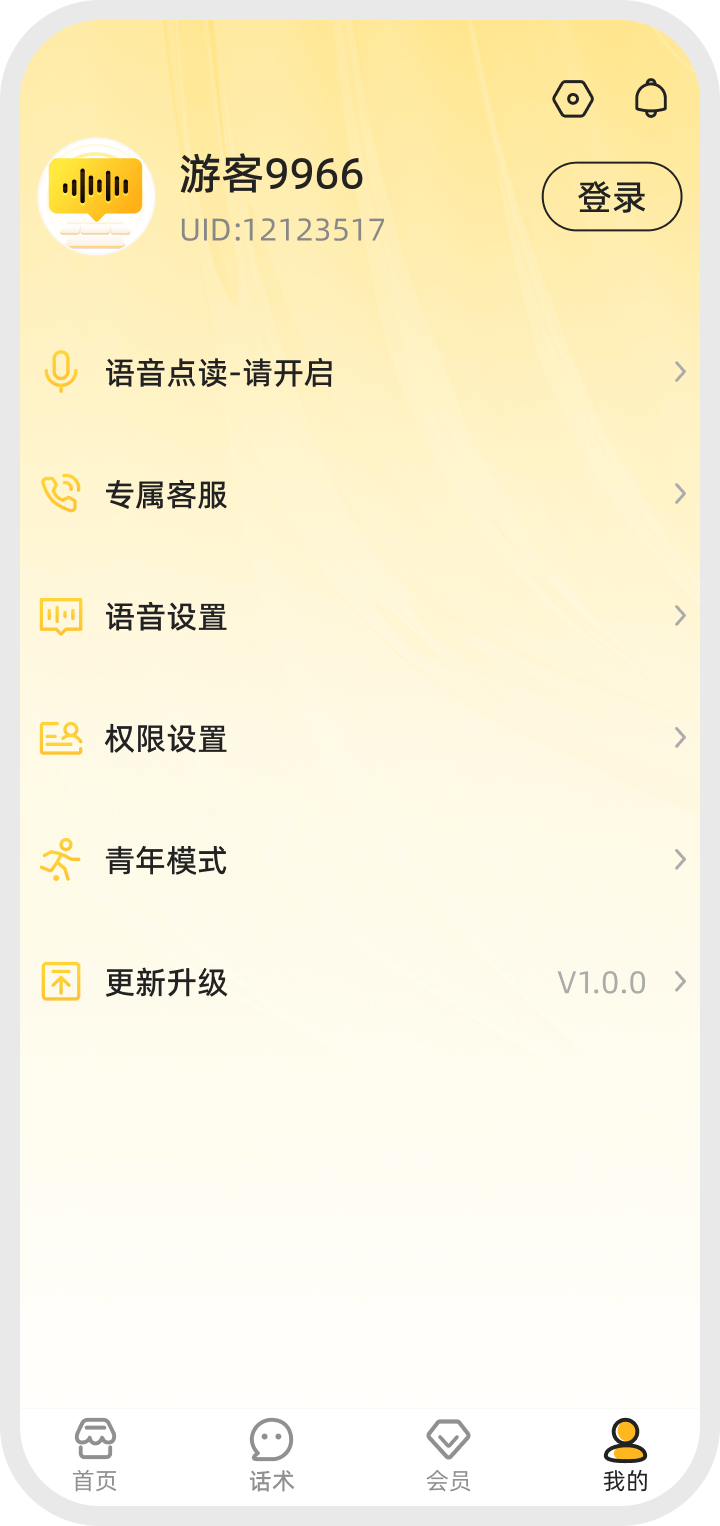Switch to the 话术 tab

click(272, 1455)
